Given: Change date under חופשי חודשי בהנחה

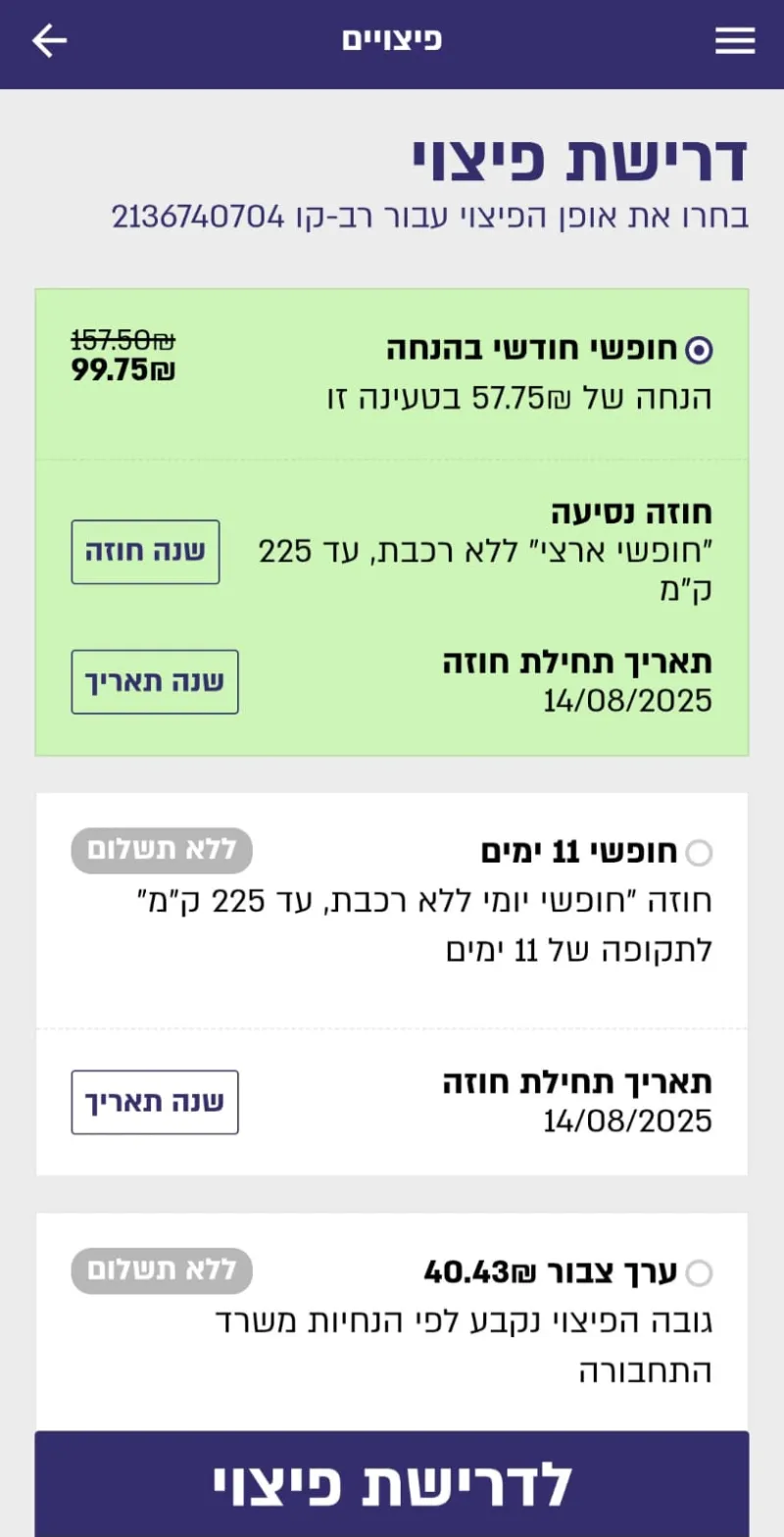Looking at the screenshot, I should click(x=155, y=681).
